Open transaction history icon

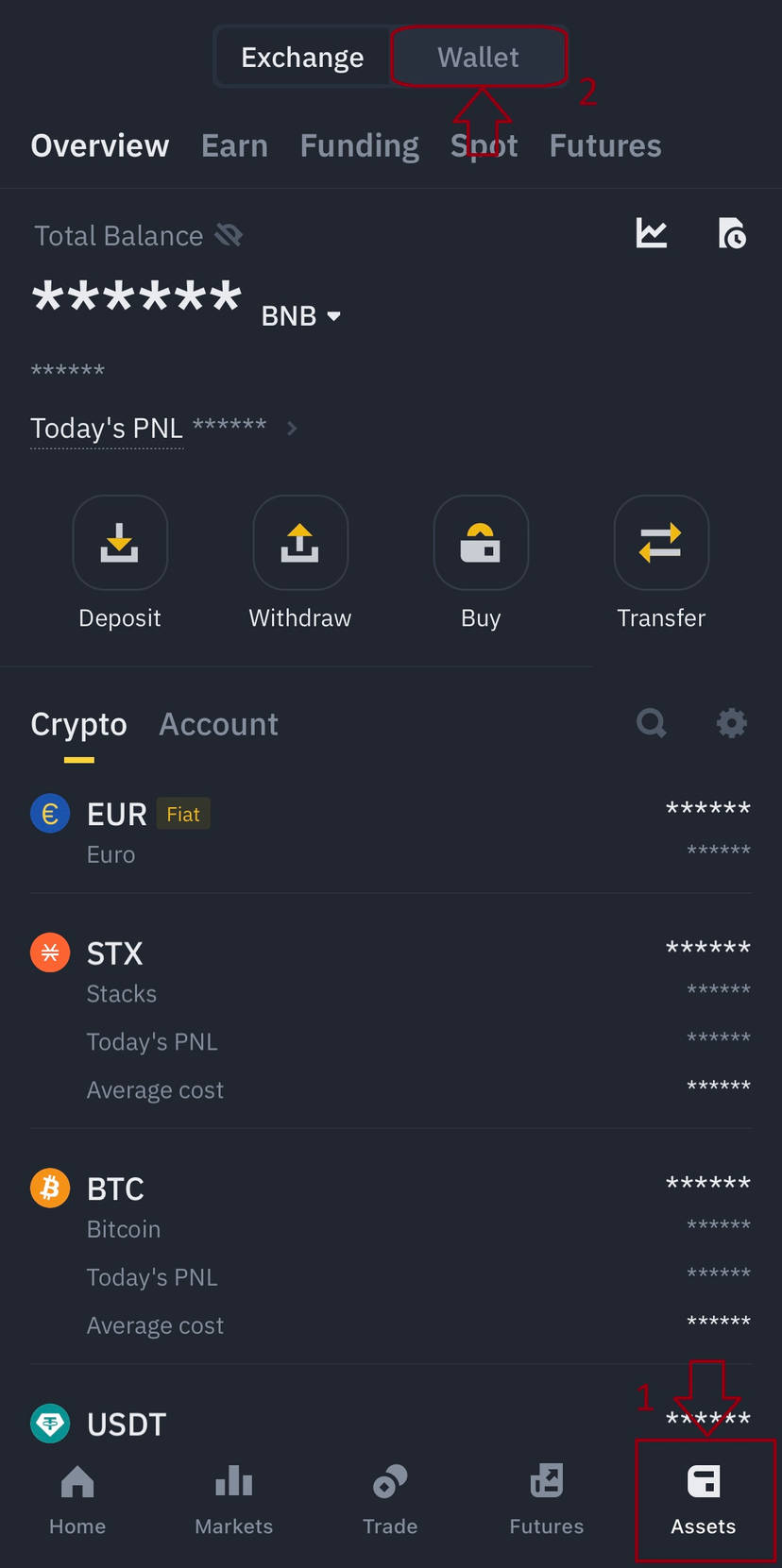click(732, 233)
